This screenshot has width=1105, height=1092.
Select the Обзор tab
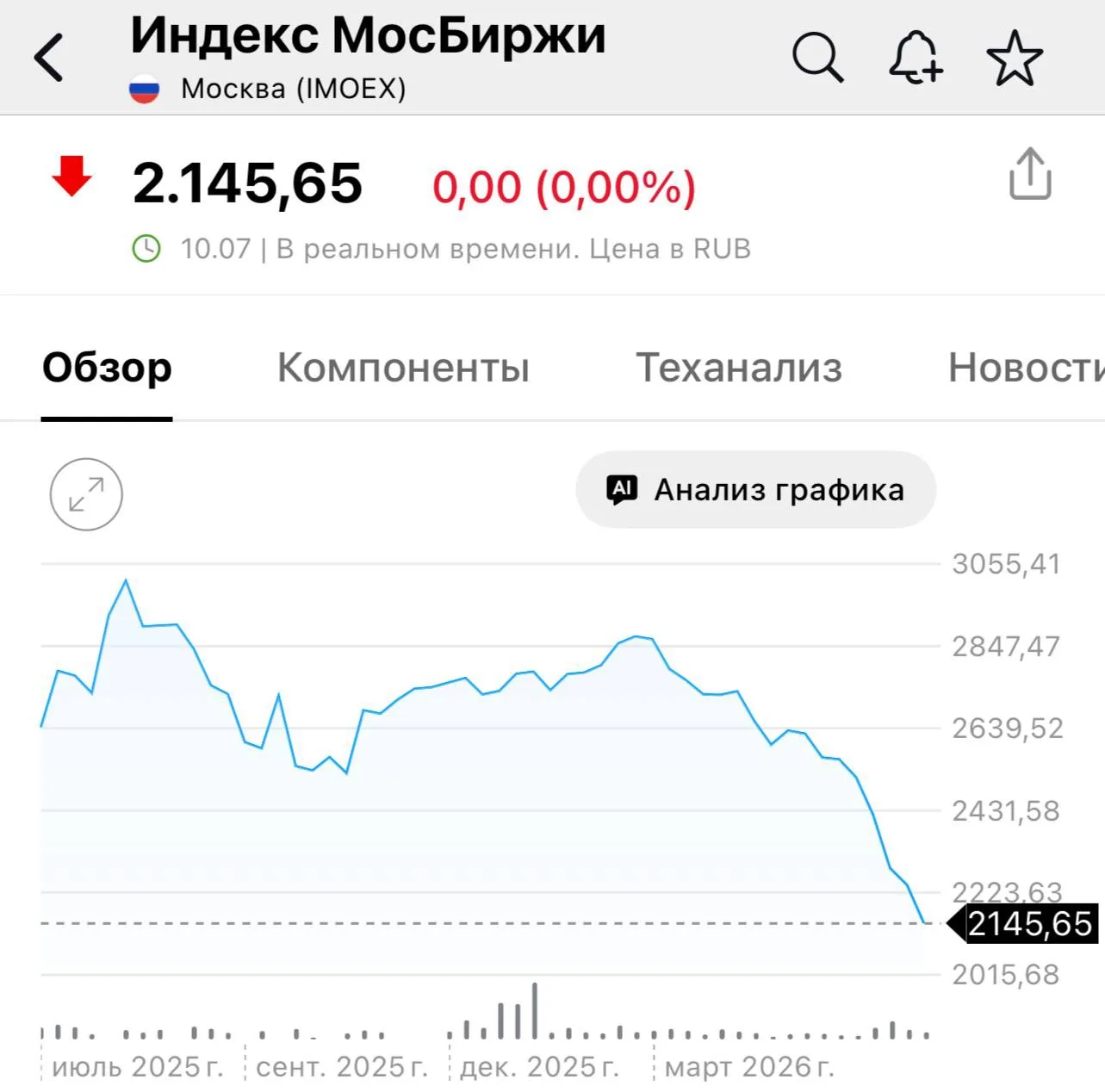107,368
